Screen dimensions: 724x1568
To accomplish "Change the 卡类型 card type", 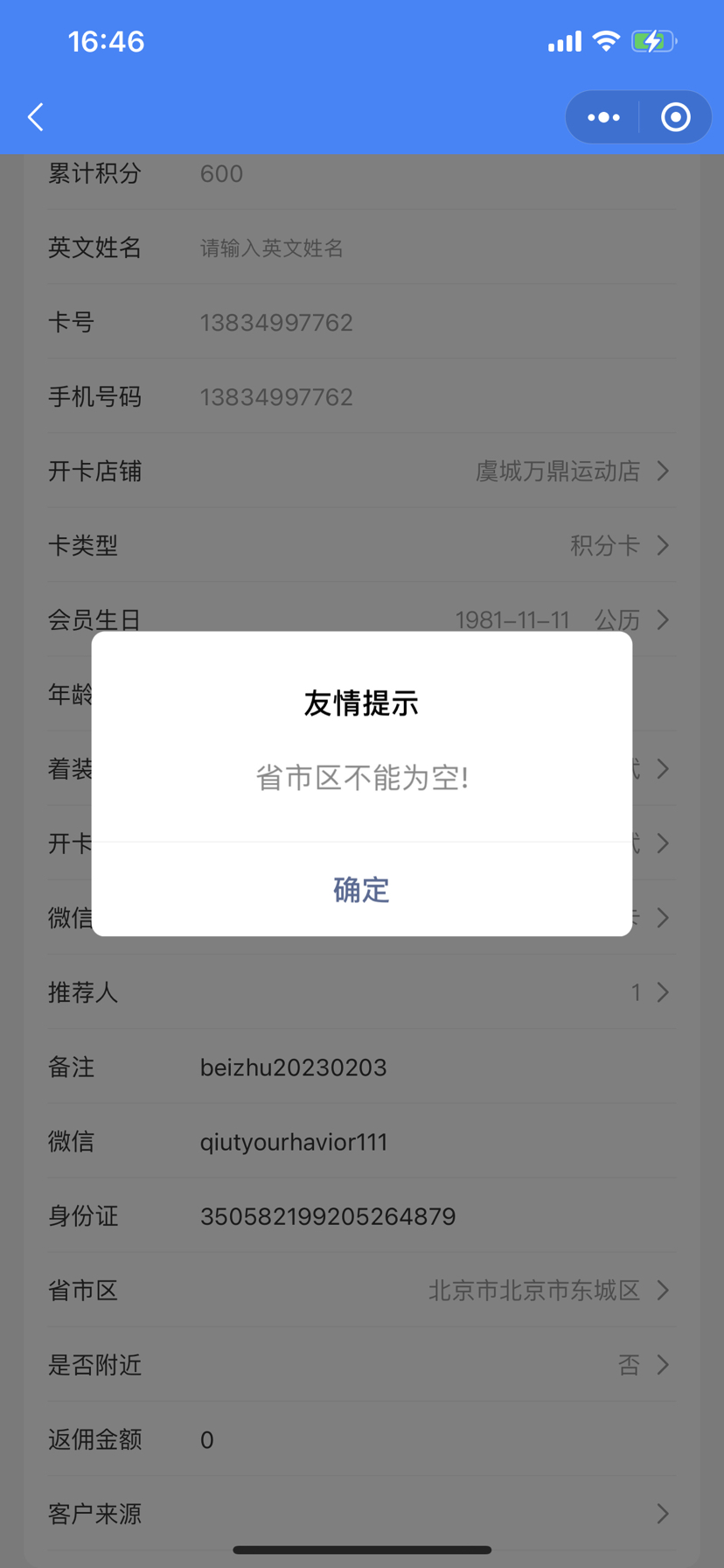I will tap(617, 546).
